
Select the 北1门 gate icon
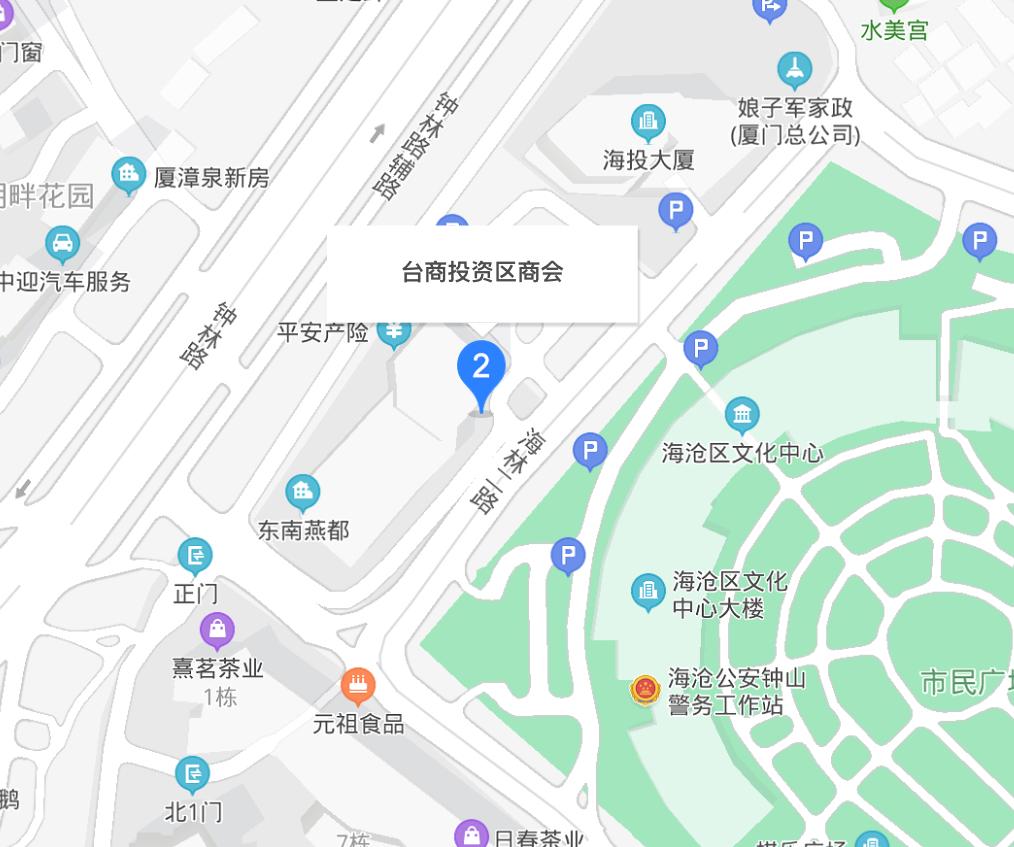(192, 774)
